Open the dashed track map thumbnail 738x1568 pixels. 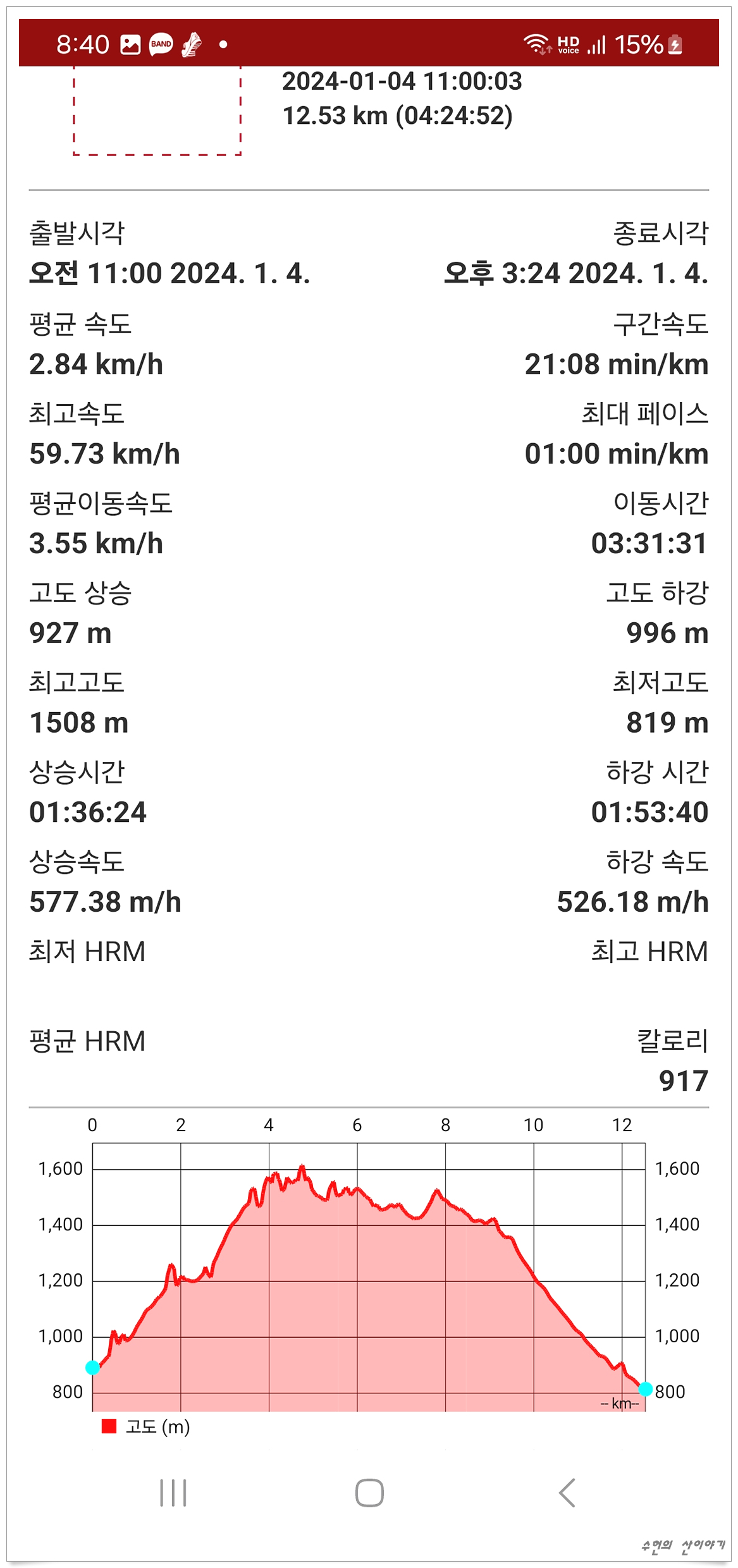(x=157, y=111)
